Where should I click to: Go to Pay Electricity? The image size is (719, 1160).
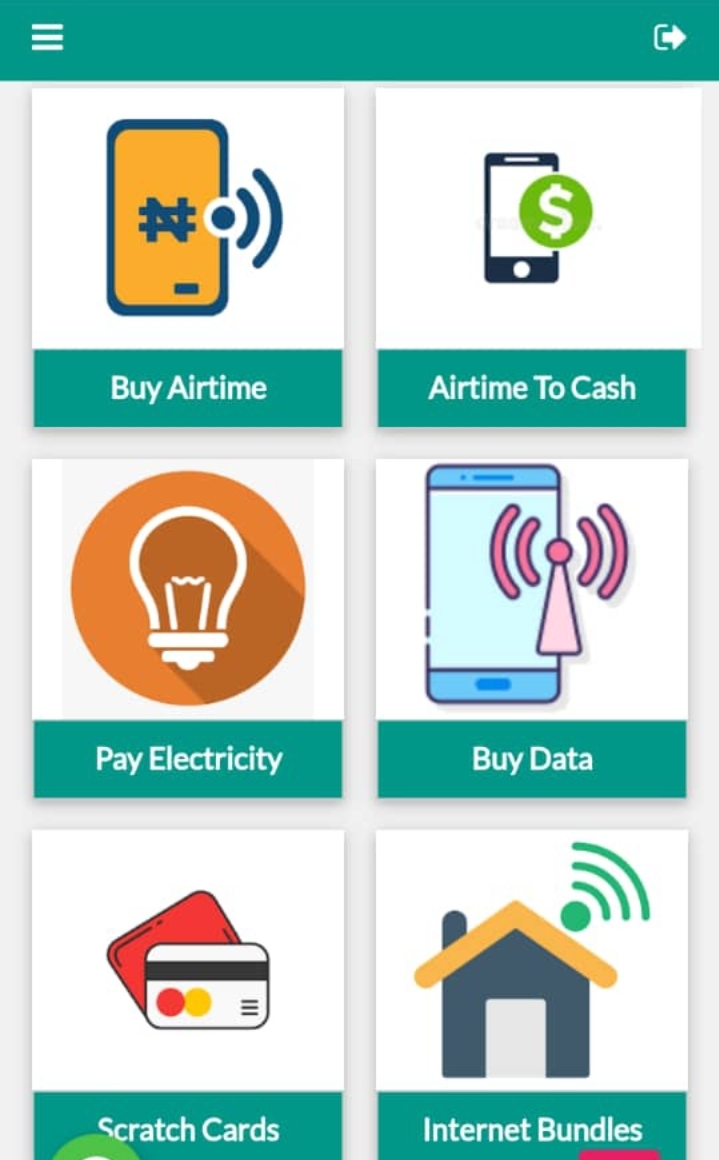point(188,628)
